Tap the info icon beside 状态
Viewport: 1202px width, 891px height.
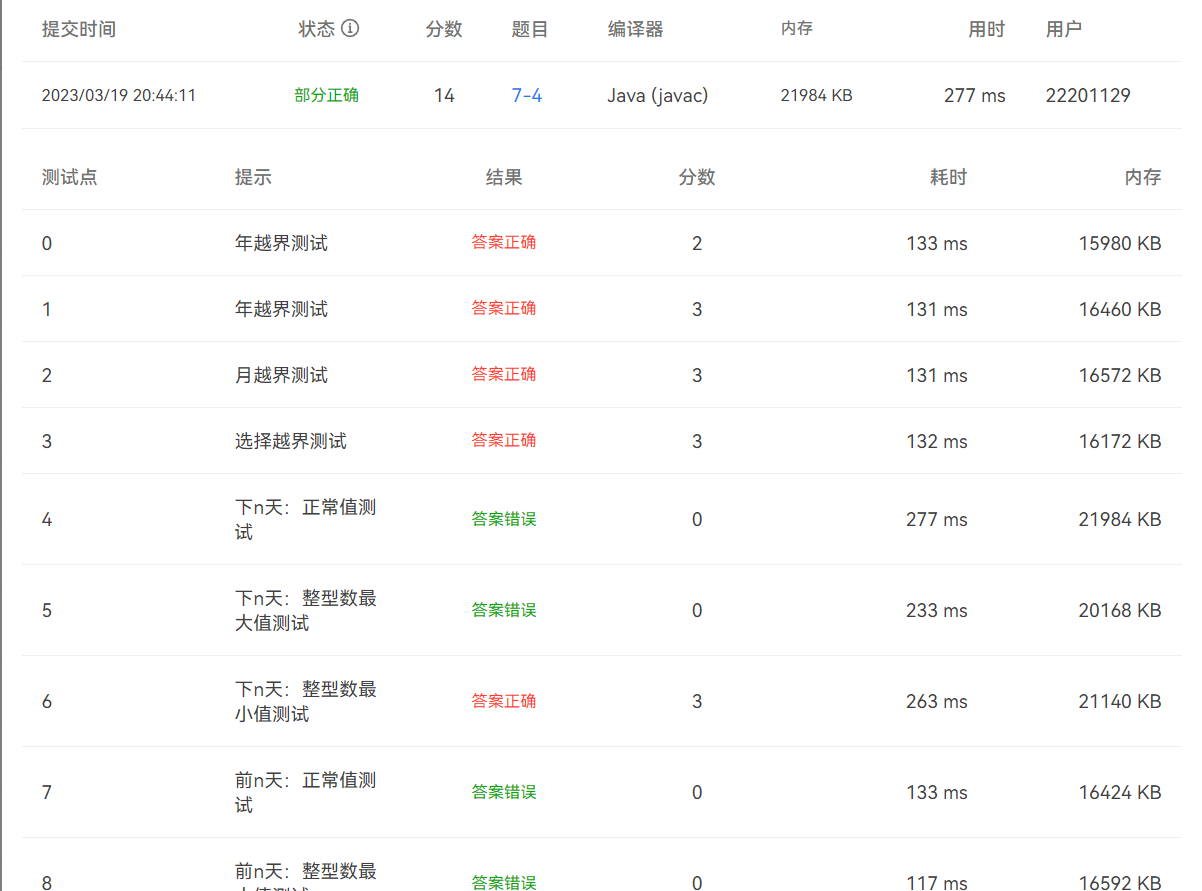point(350,29)
